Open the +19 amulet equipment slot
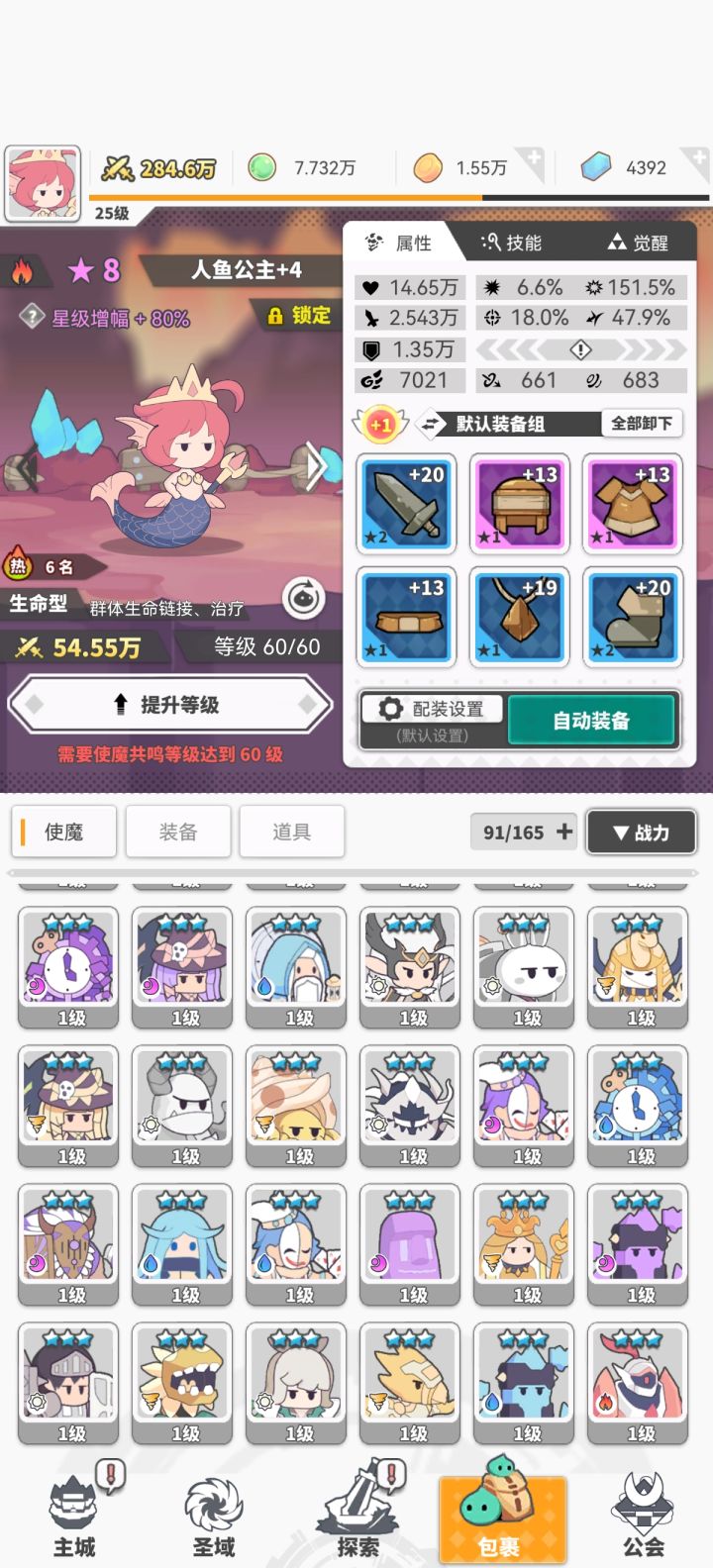 click(x=519, y=618)
